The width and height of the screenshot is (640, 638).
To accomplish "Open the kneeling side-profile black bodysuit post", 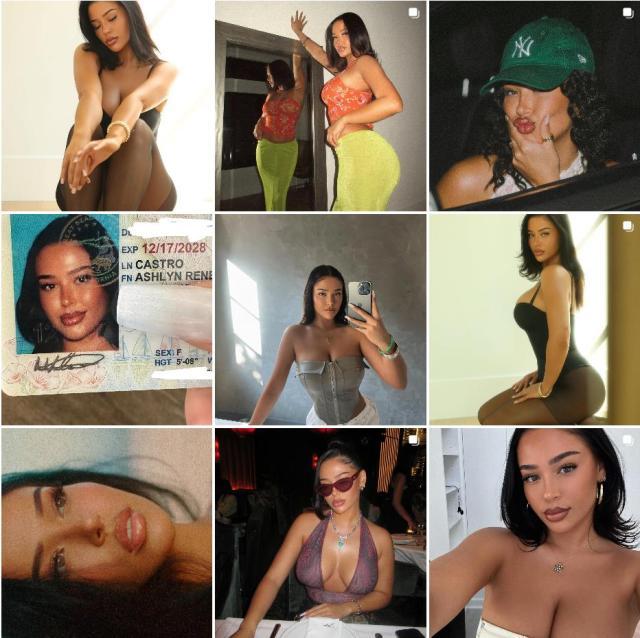I will (534, 318).
